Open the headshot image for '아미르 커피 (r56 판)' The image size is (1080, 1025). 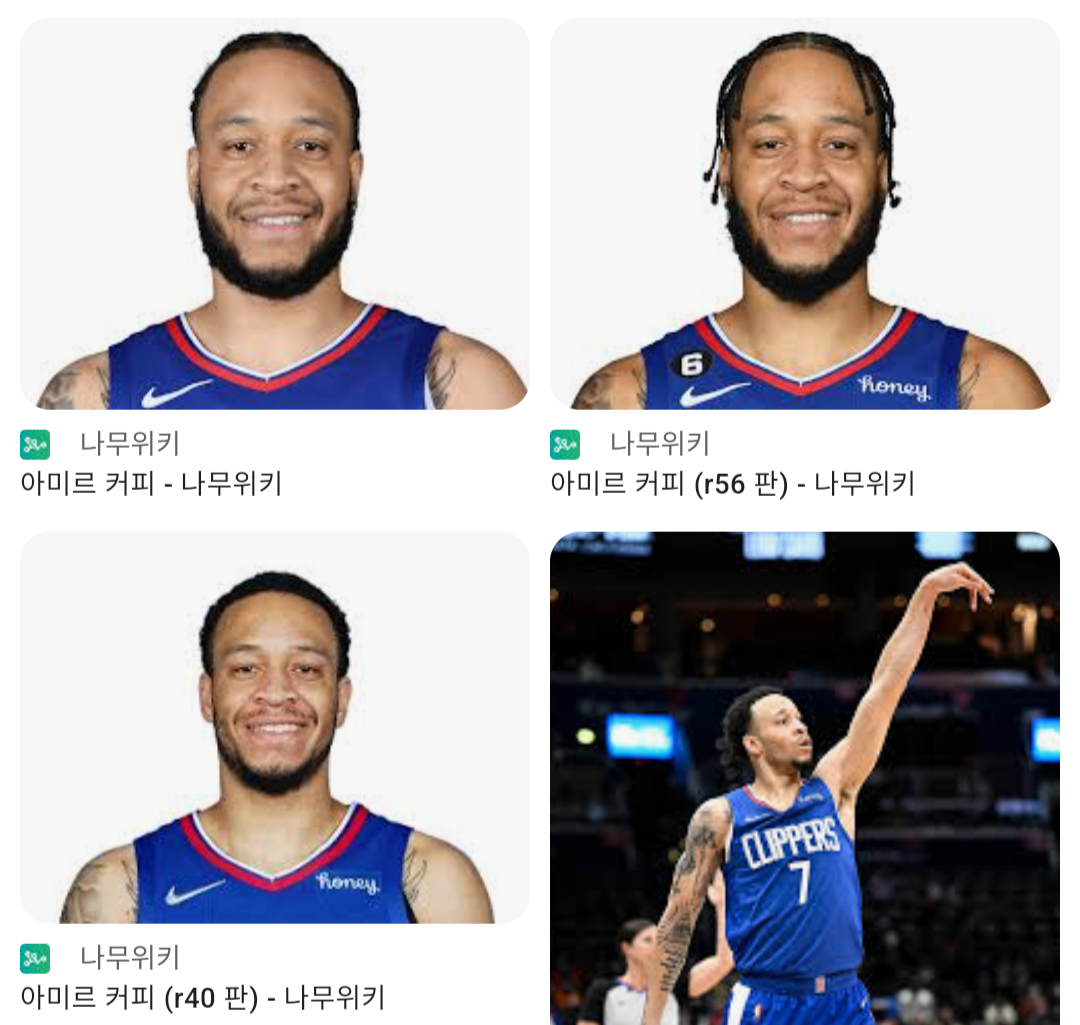click(x=804, y=214)
